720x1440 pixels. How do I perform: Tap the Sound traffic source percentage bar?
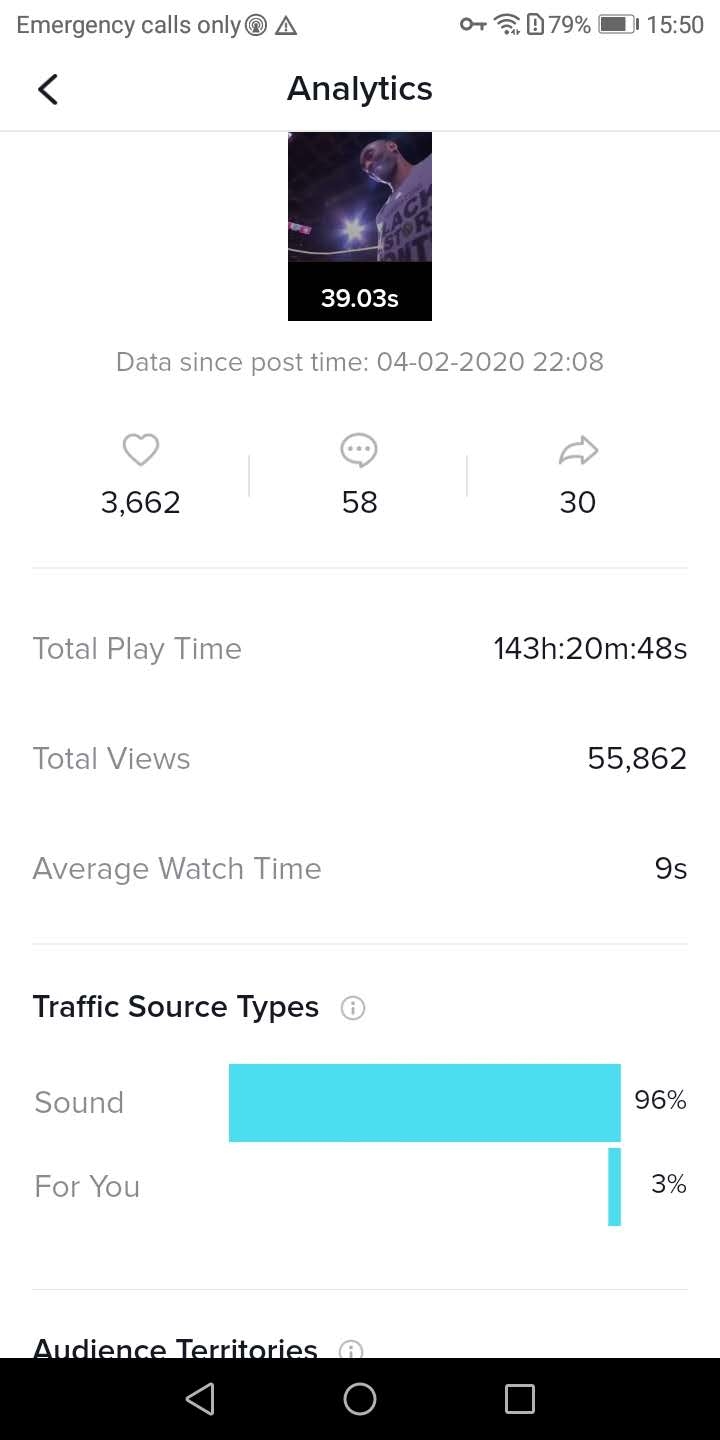(424, 1102)
